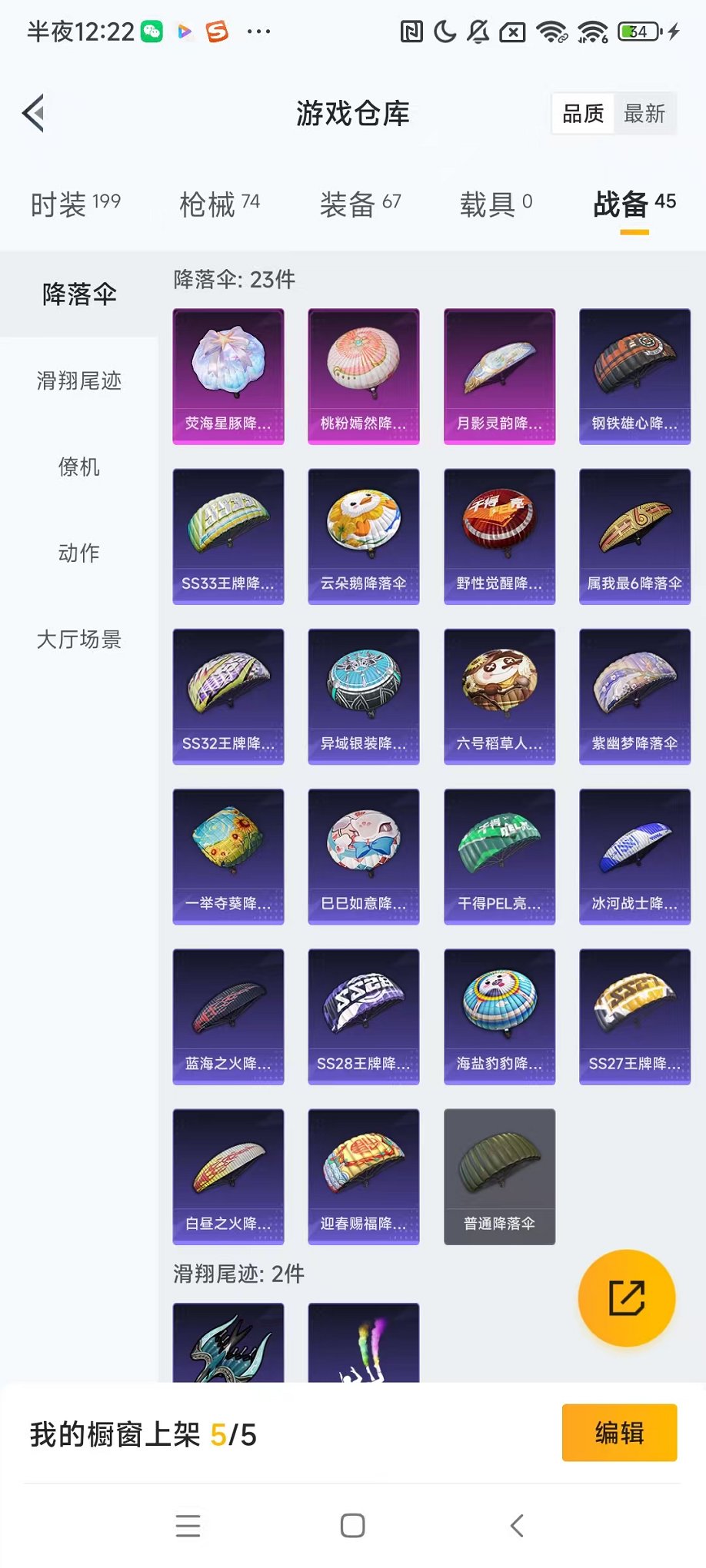Screen dimensions: 706x1568
Task: View the 紫幽梦降落伞 item
Action: pos(634,696)
